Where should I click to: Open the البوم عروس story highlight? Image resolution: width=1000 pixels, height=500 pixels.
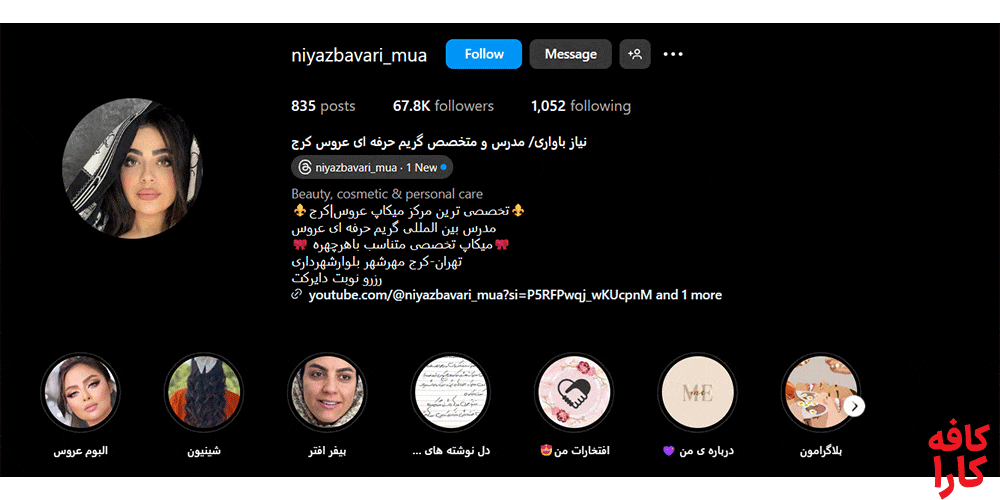pos(81,392)
